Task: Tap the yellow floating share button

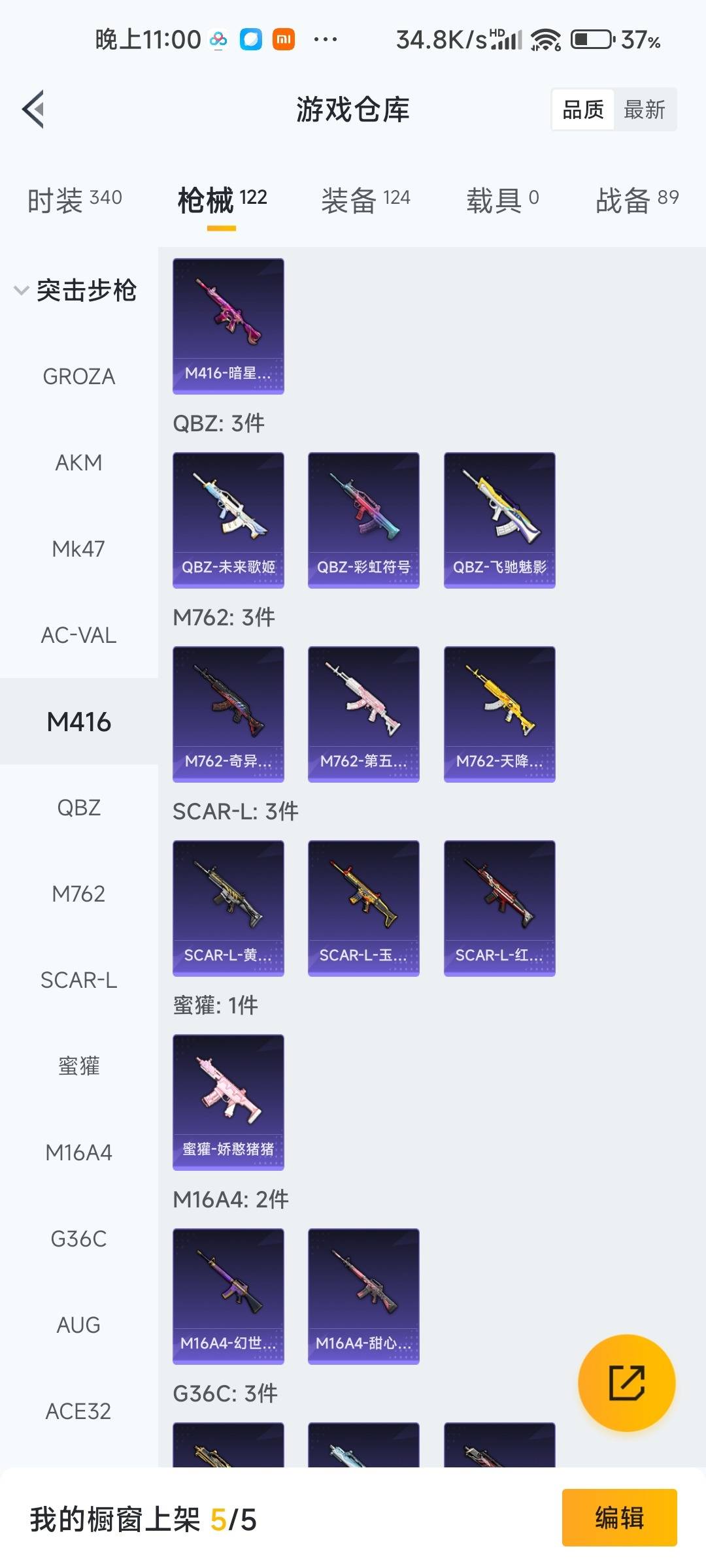Action: (x=626, y=1382)
